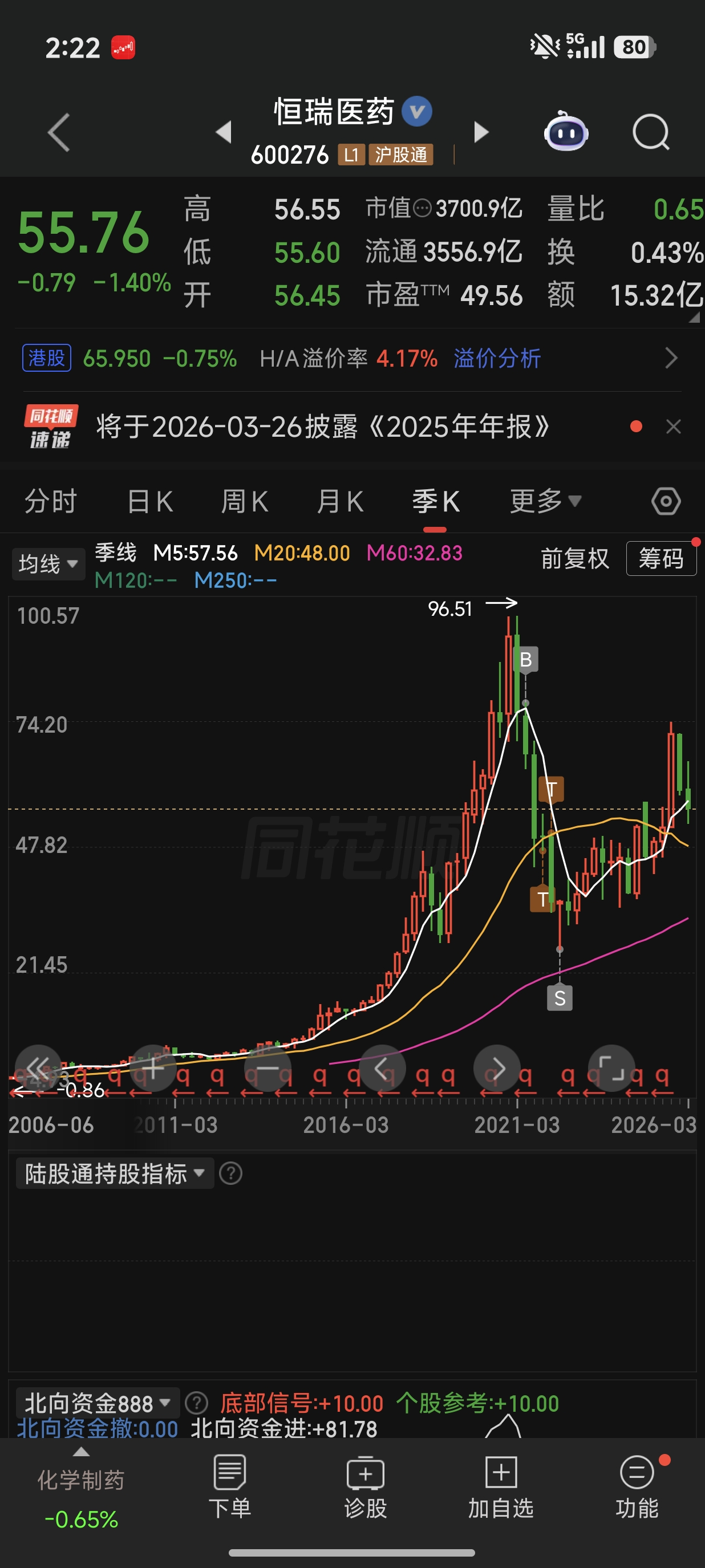705x1568 pixels.
Task: Open the 筹码 distribution view
Action: pos(661,559)
